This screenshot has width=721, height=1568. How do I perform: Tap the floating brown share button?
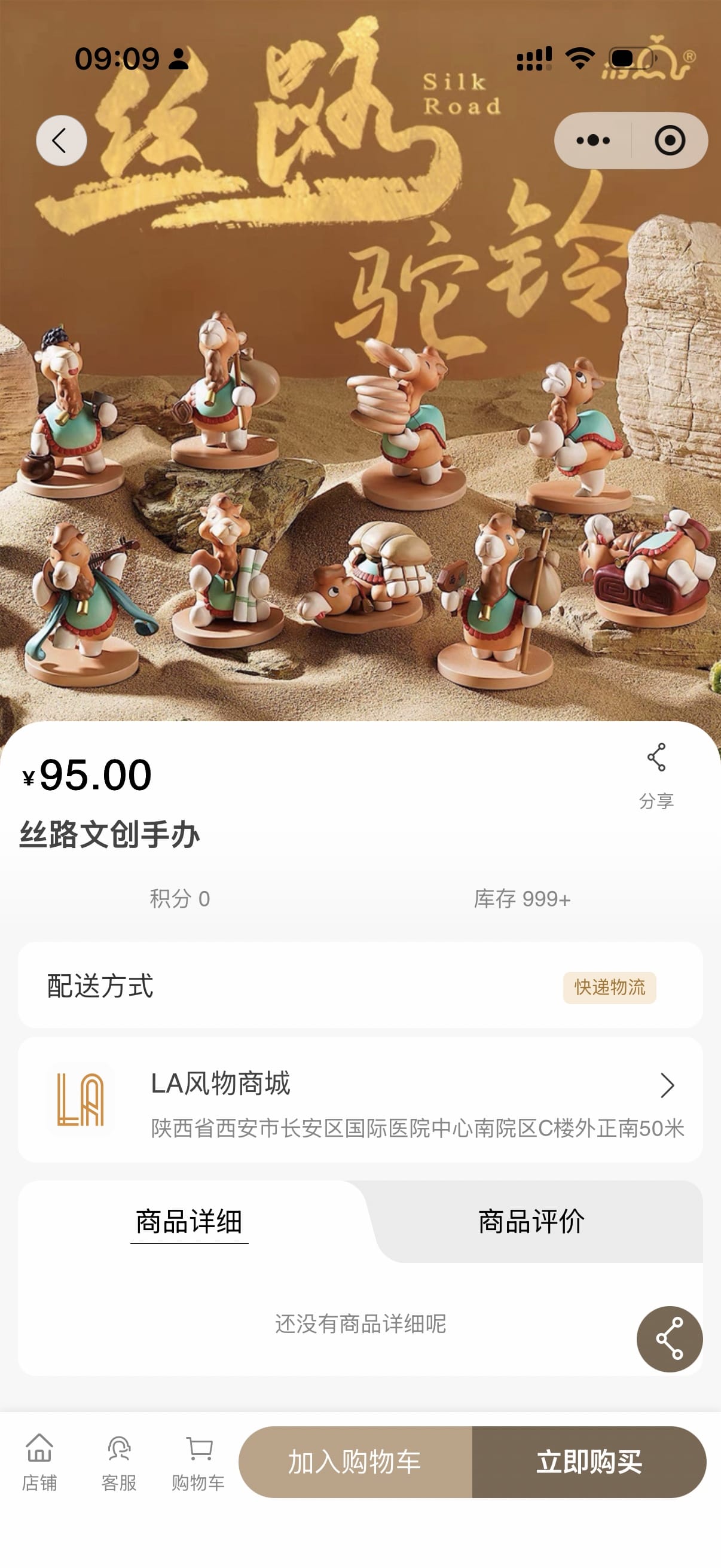(668, 1338)
